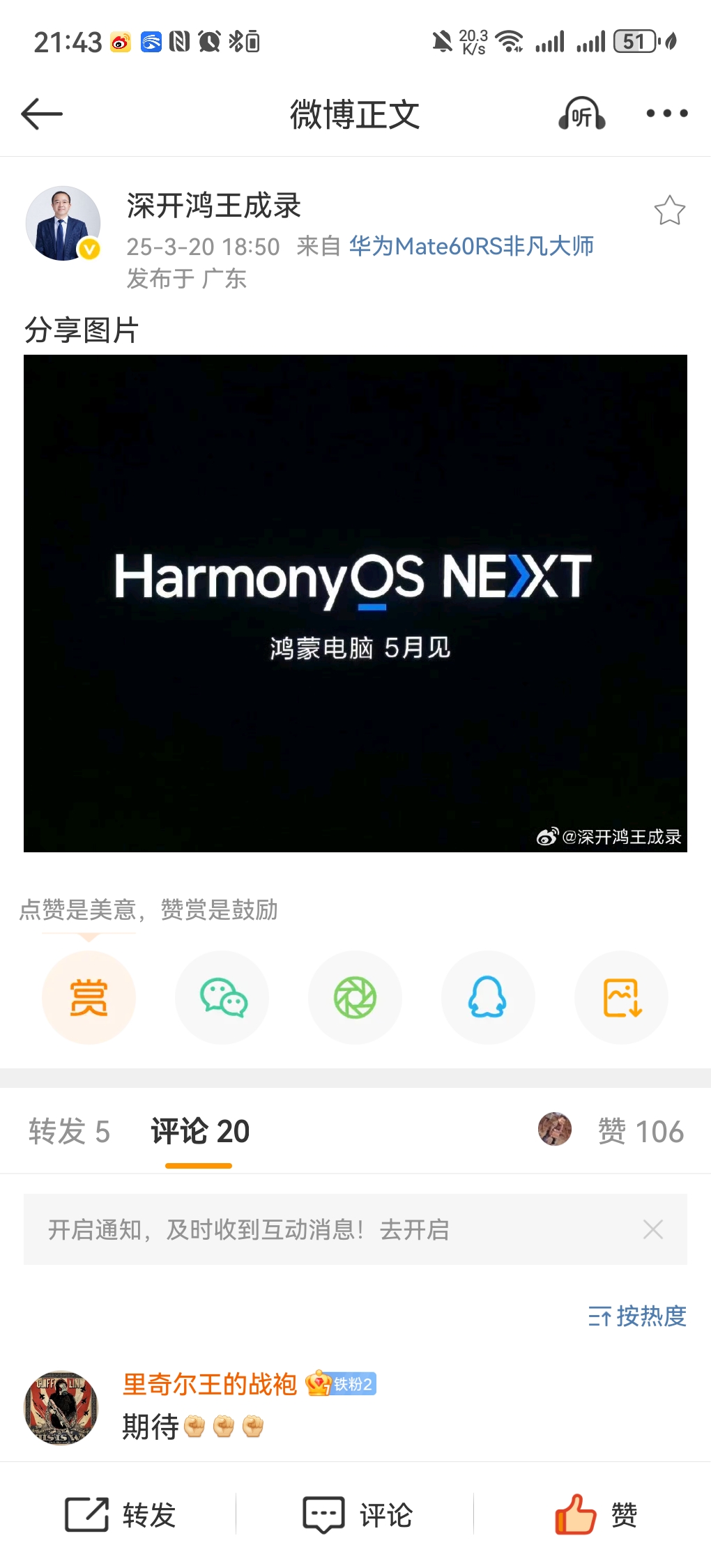
Task: Open the 华为Mate60RS非凡大师 source link
Action: tap(471, 246)
